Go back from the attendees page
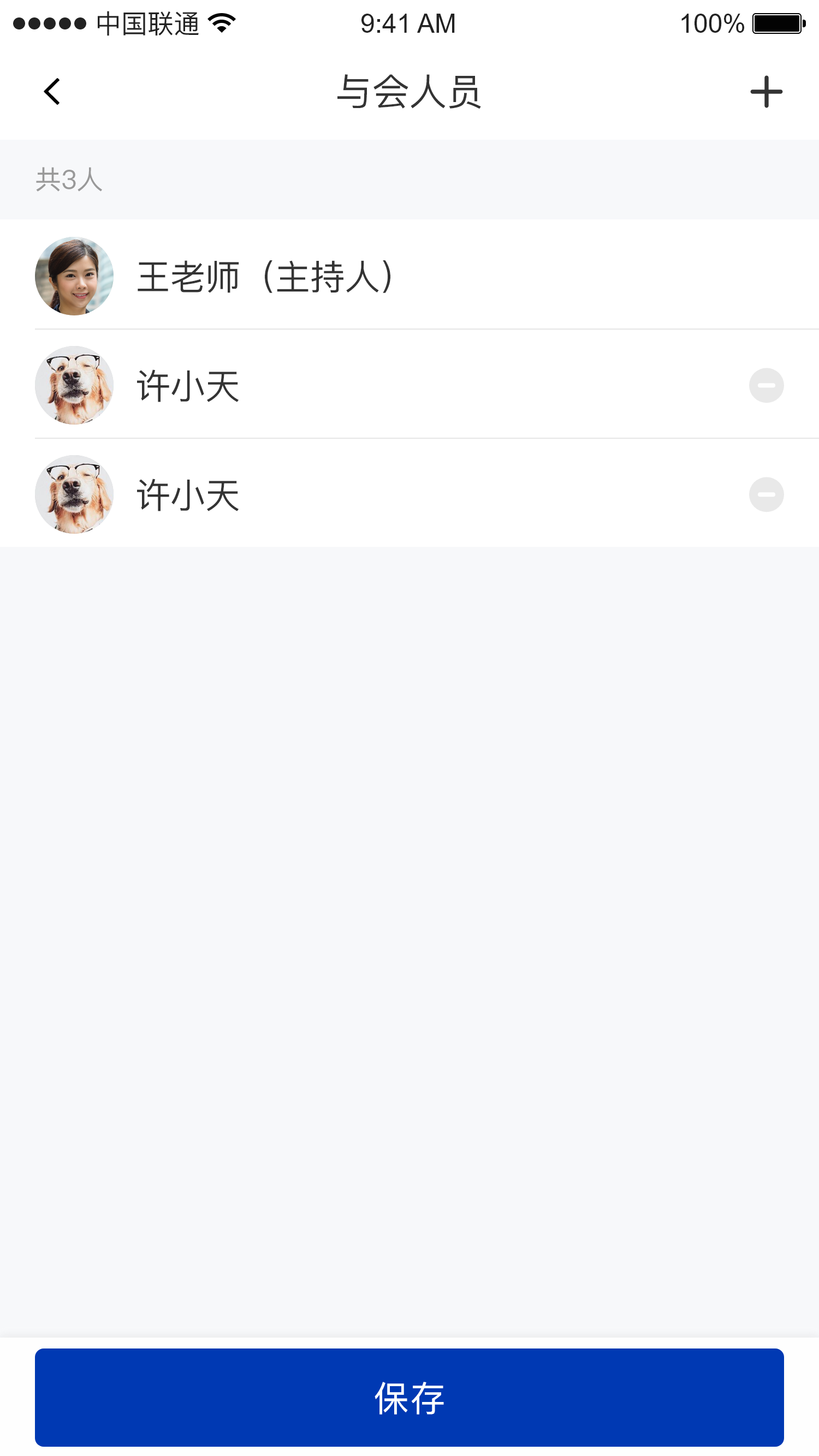This screenshot has height=1456, width=819. [x=52, y=92]
